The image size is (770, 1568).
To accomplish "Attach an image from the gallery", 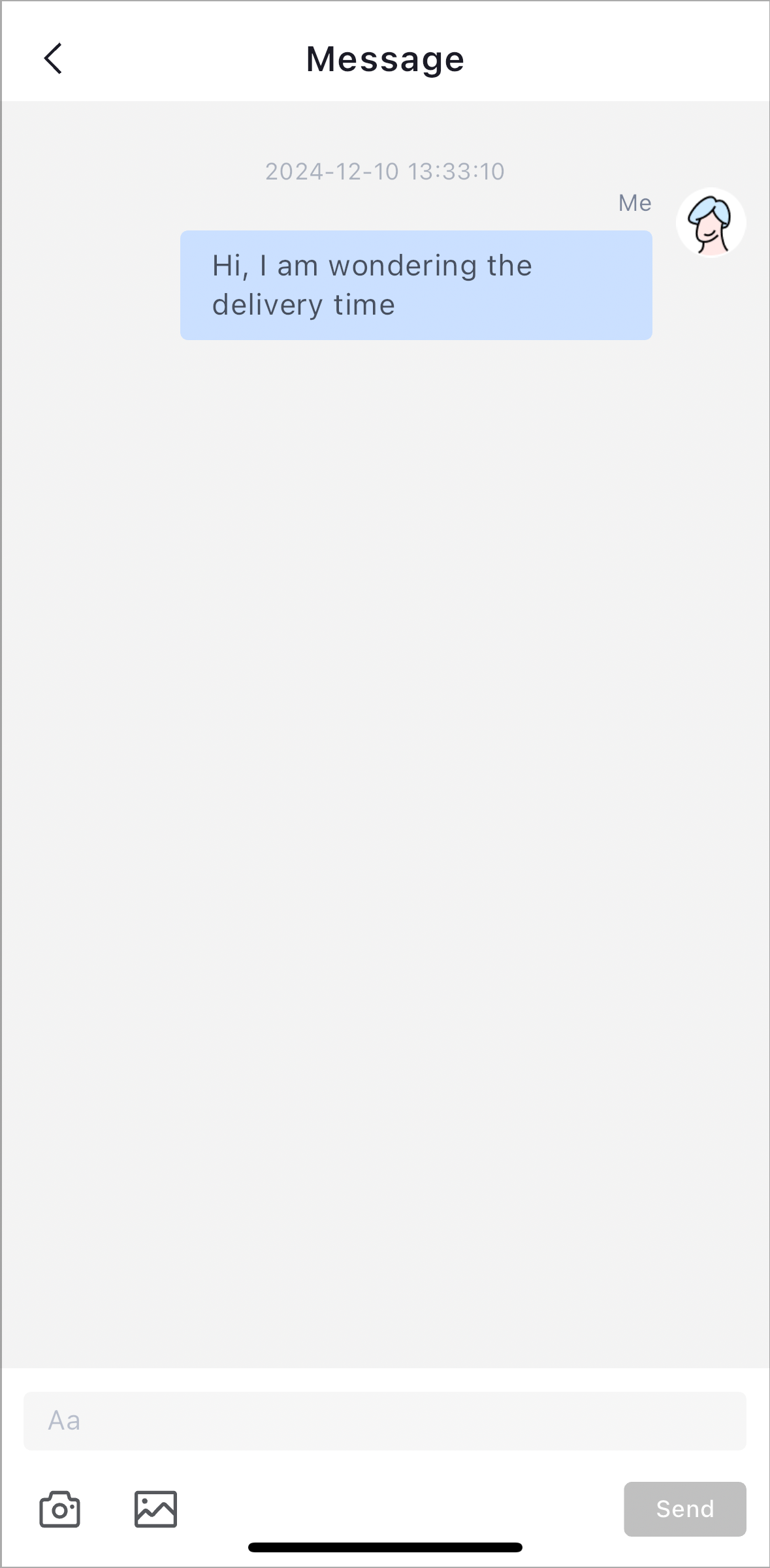I will [x=155, y=1509].
